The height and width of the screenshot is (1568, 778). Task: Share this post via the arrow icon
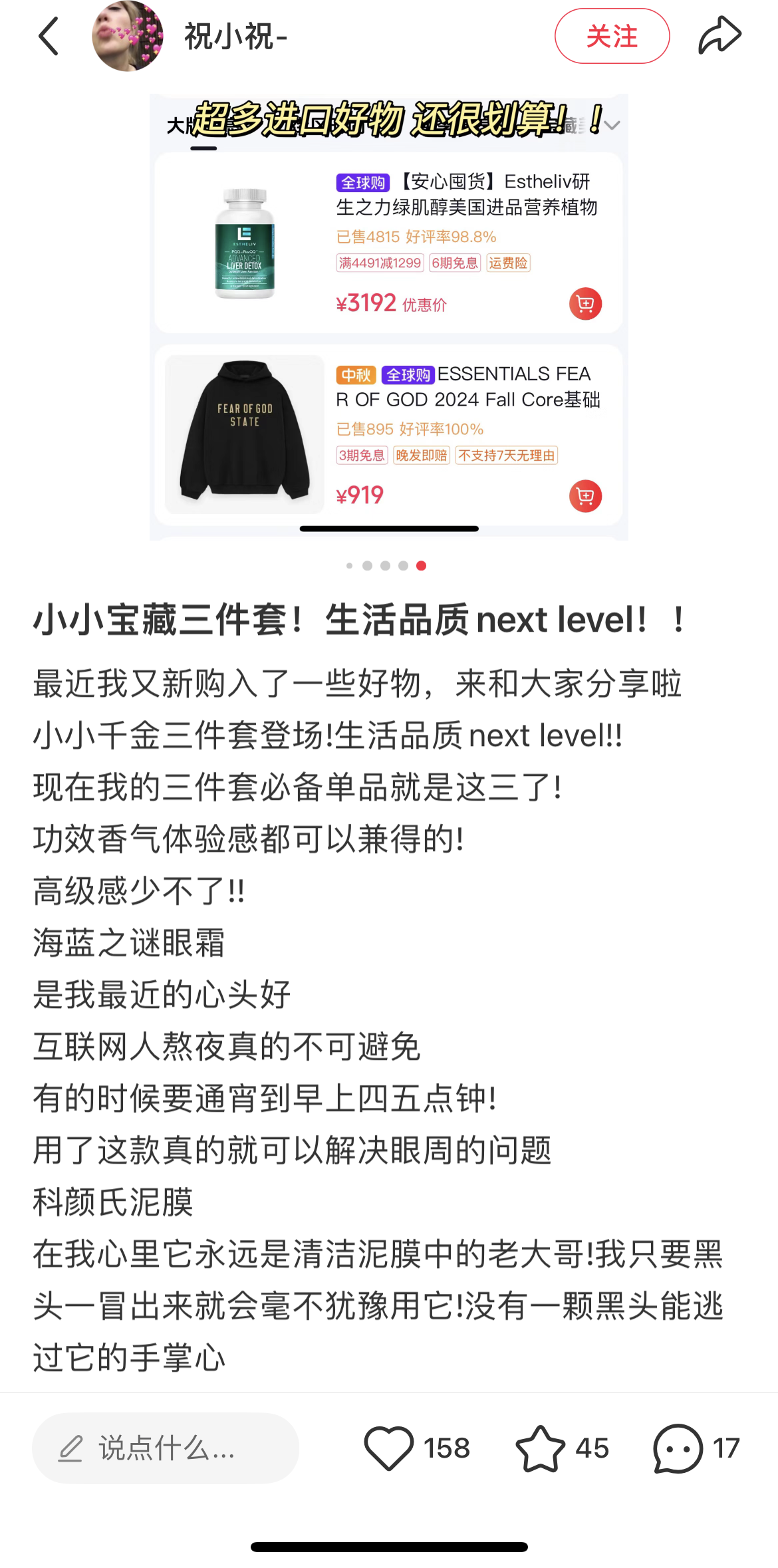pyautogui.click(x=719, y=36)
